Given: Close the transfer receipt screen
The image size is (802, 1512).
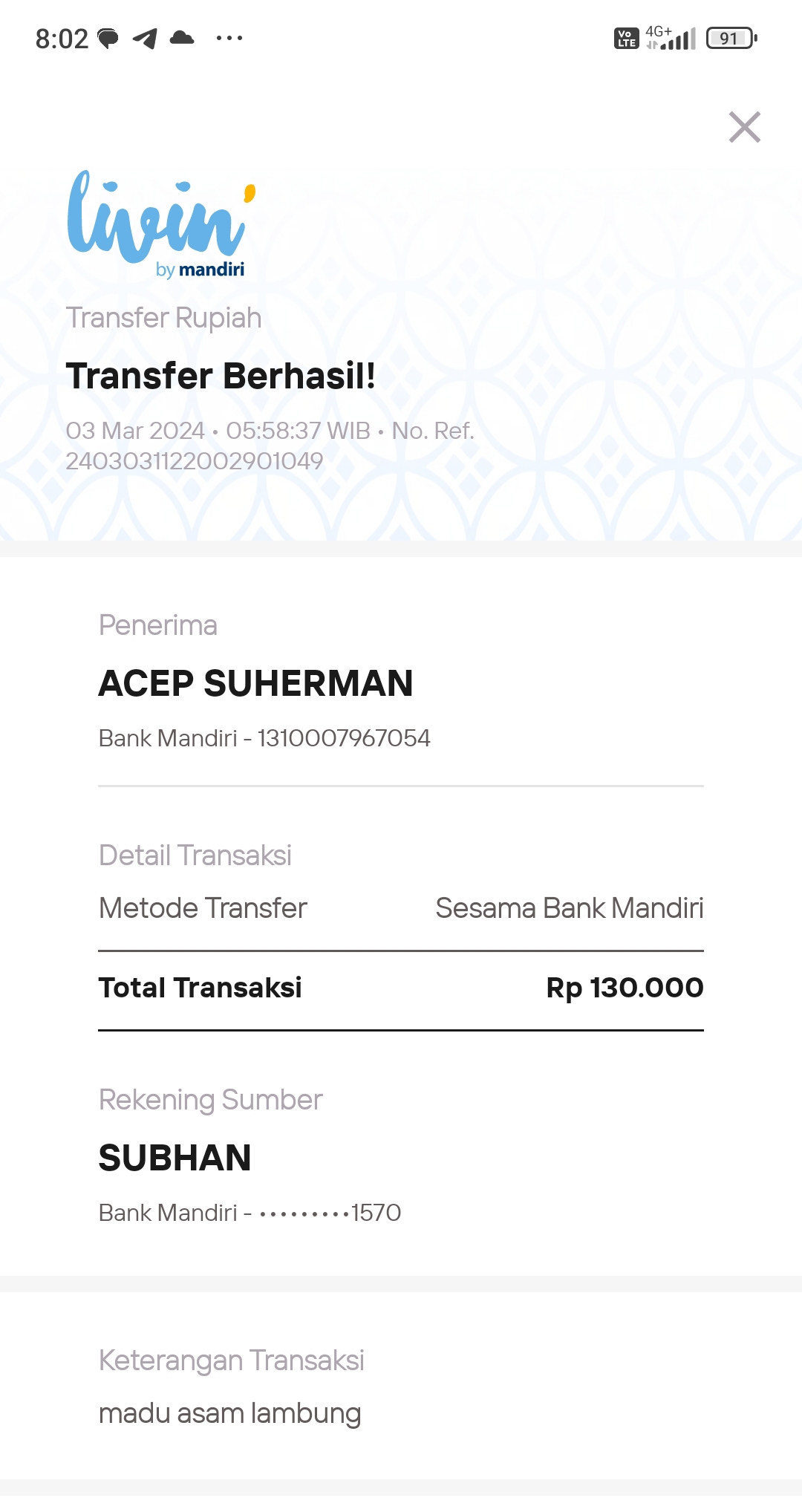Looking at the screenshot, I should click(744, 127).
